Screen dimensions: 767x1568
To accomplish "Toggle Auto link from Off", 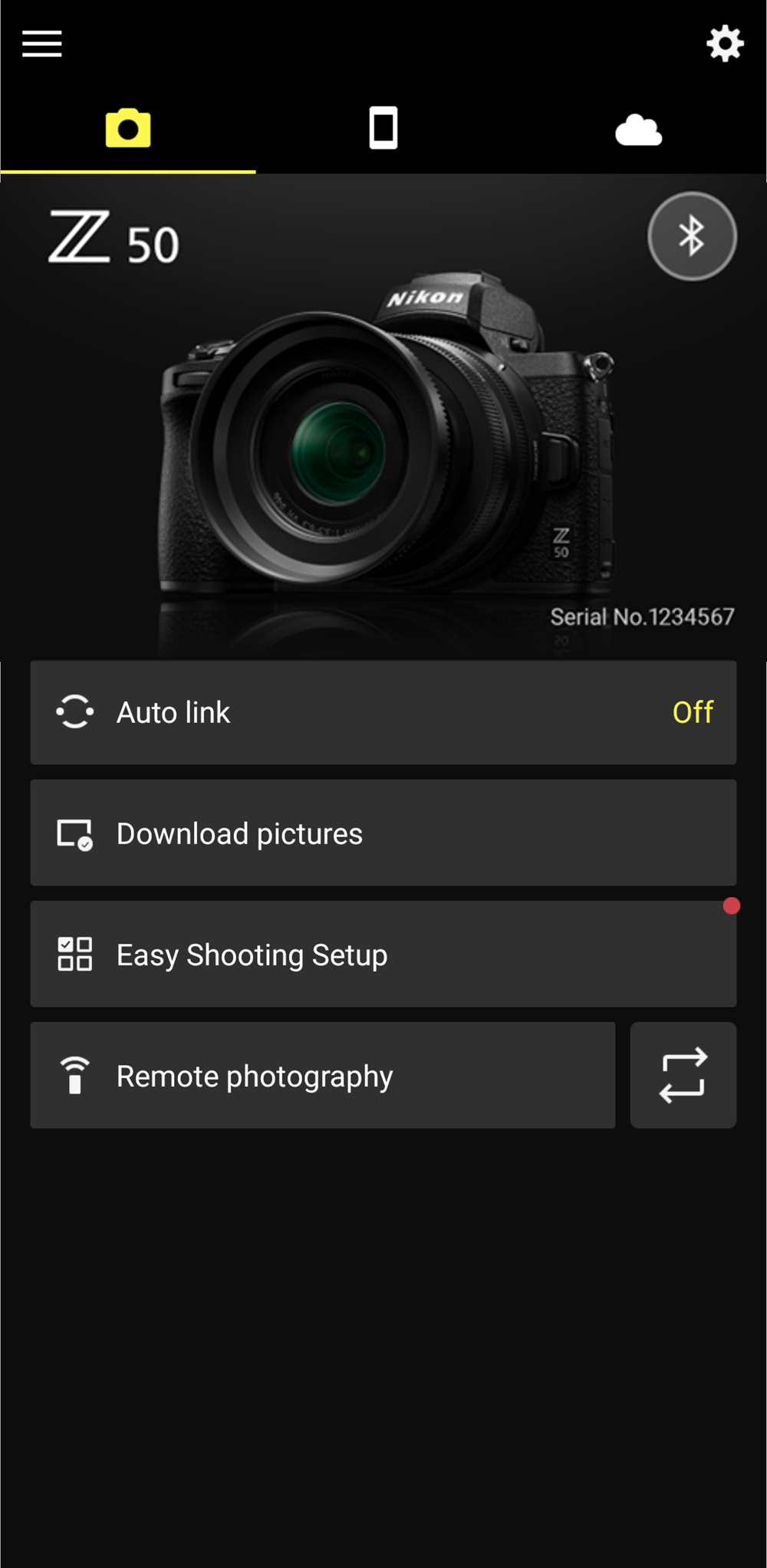I will point(693,712).
